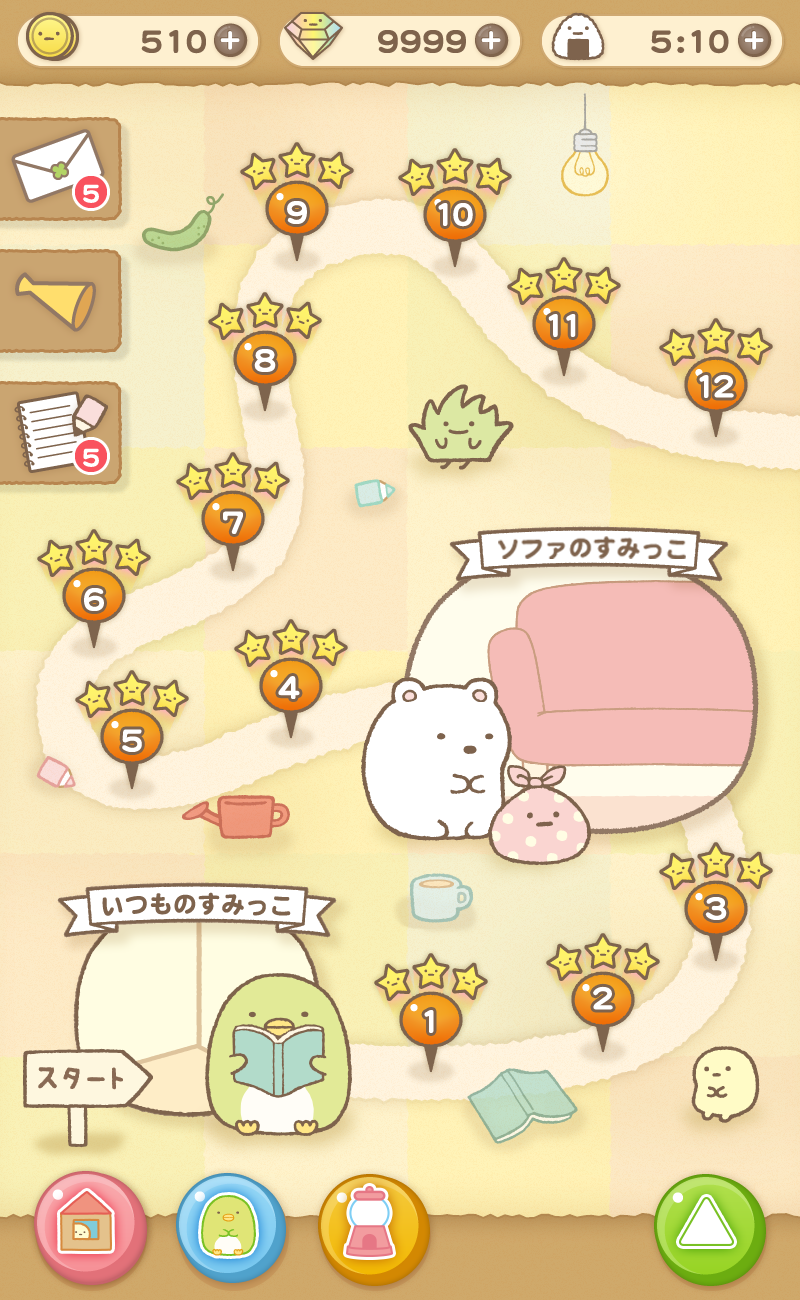
Task: Start stage 12
Action: pos(716,388)
